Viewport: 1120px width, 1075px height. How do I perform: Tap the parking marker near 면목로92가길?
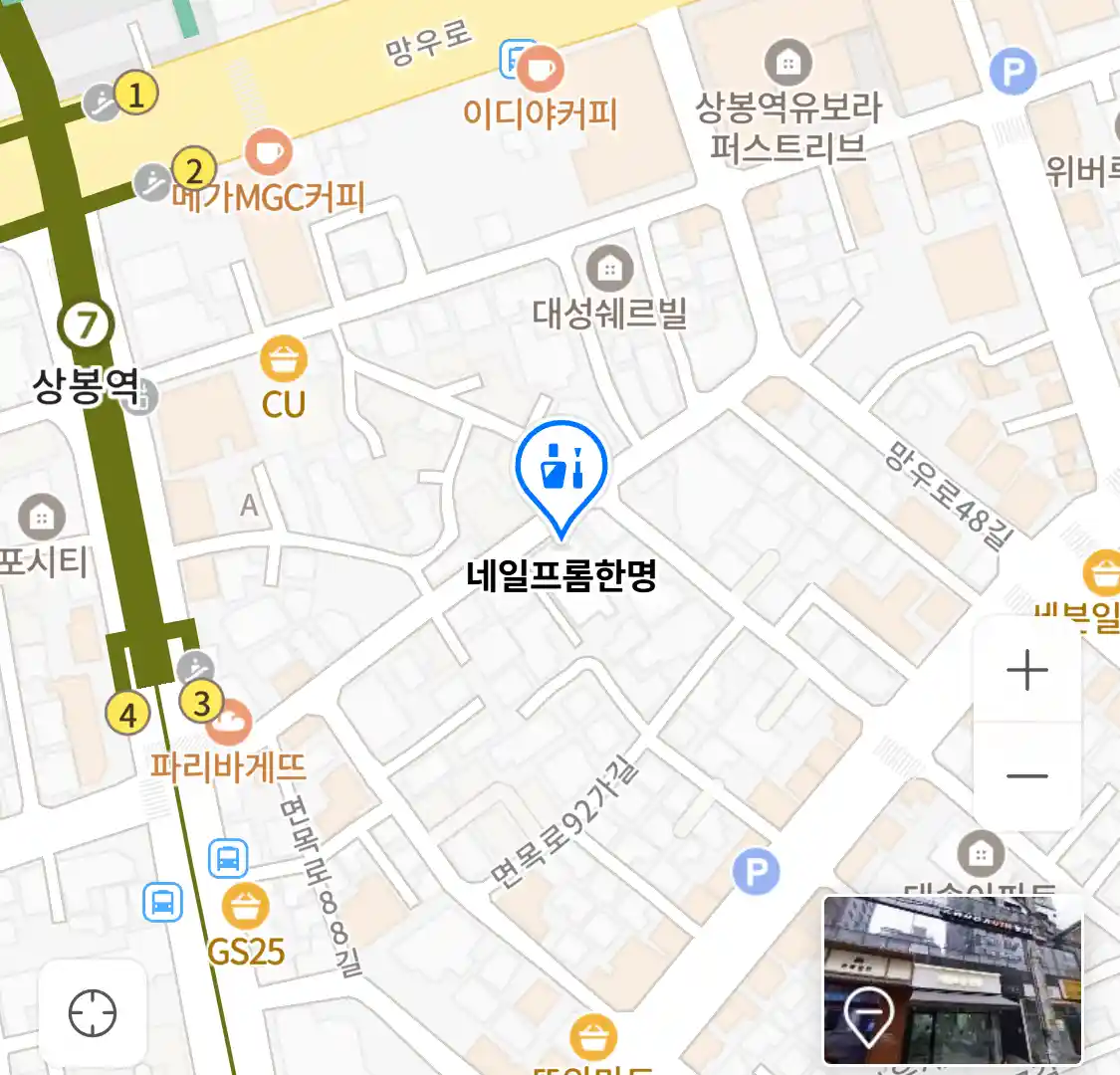pos(756,873)
